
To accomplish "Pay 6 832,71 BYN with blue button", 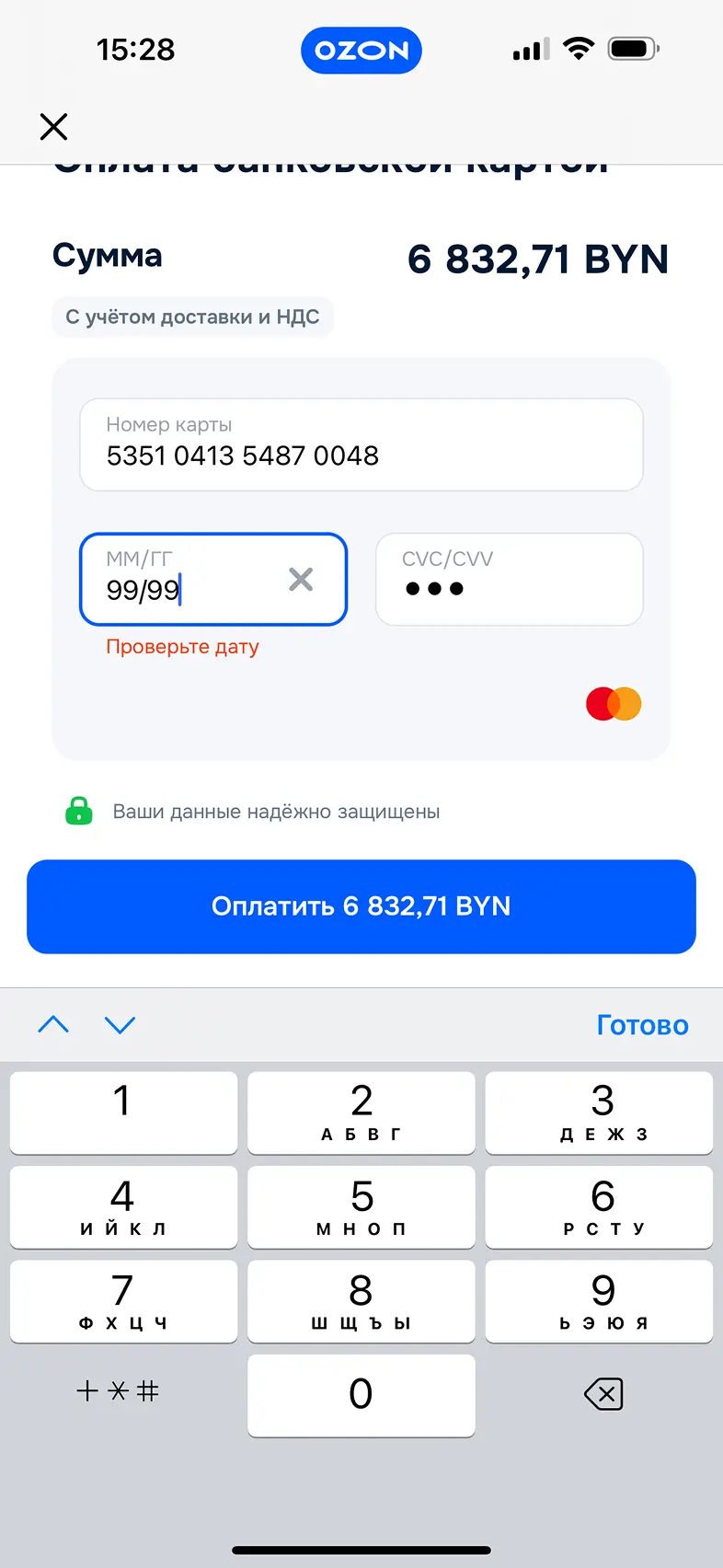I will point(361,906).
